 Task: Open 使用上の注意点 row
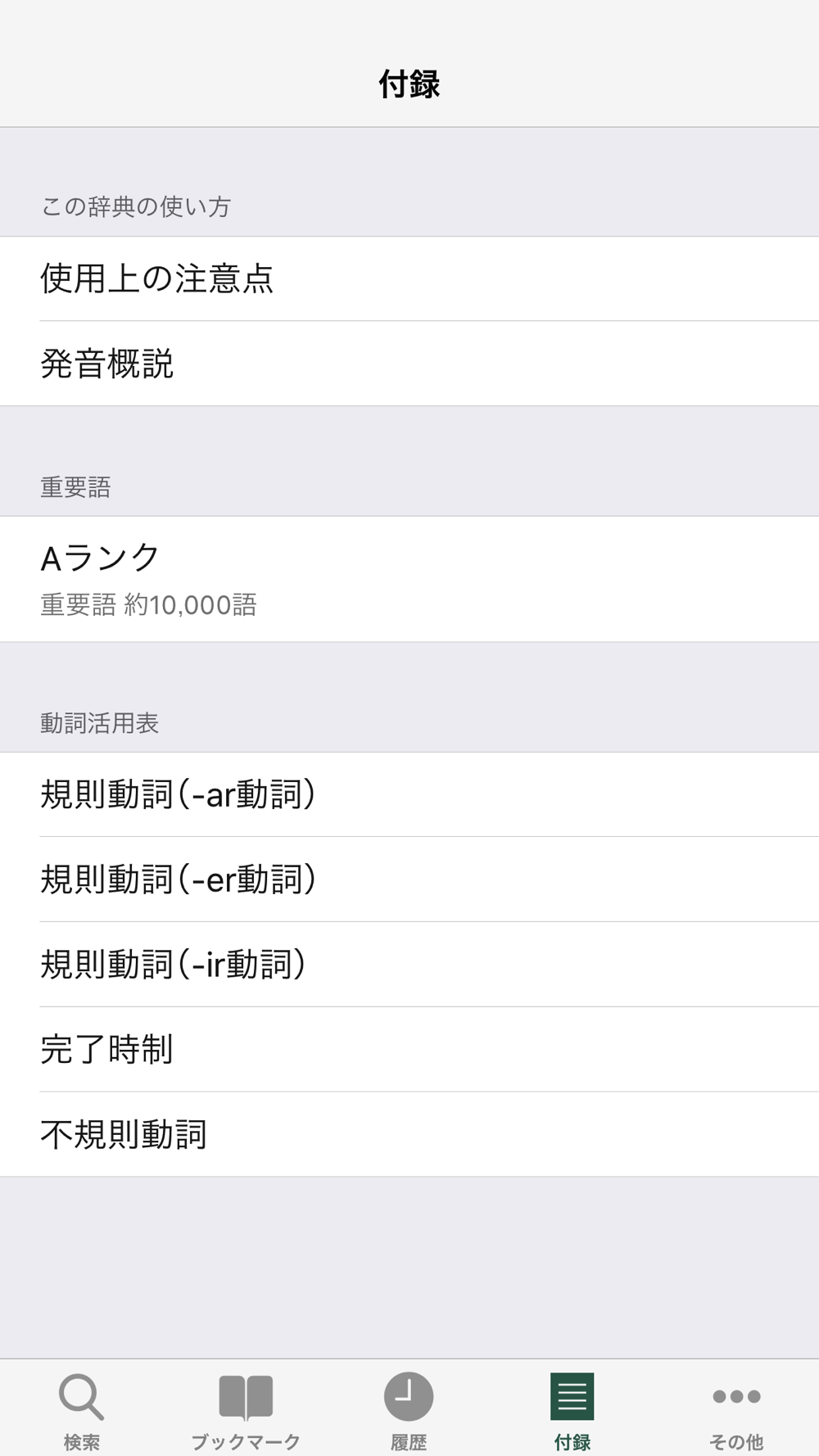tap(409, 278)
